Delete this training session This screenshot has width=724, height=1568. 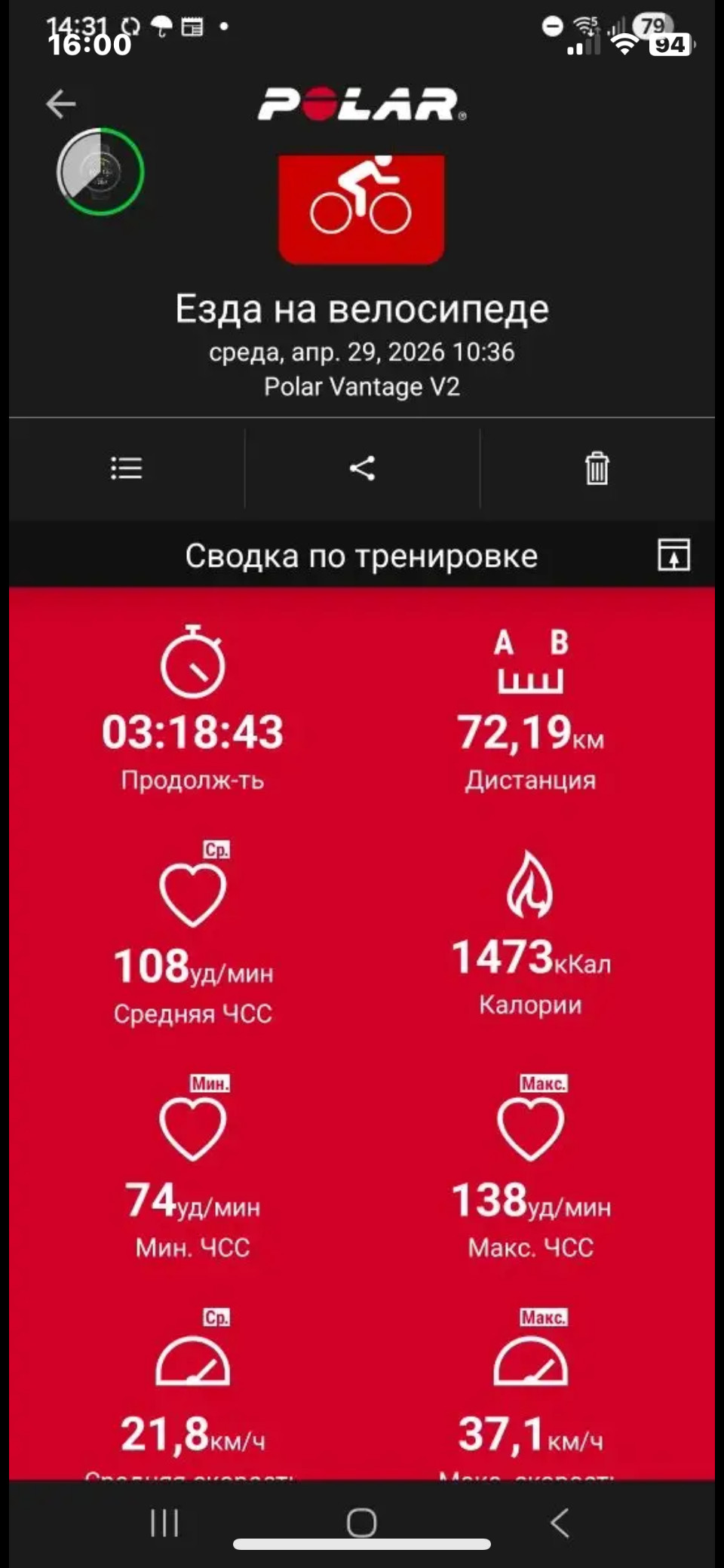coord(597,468)
